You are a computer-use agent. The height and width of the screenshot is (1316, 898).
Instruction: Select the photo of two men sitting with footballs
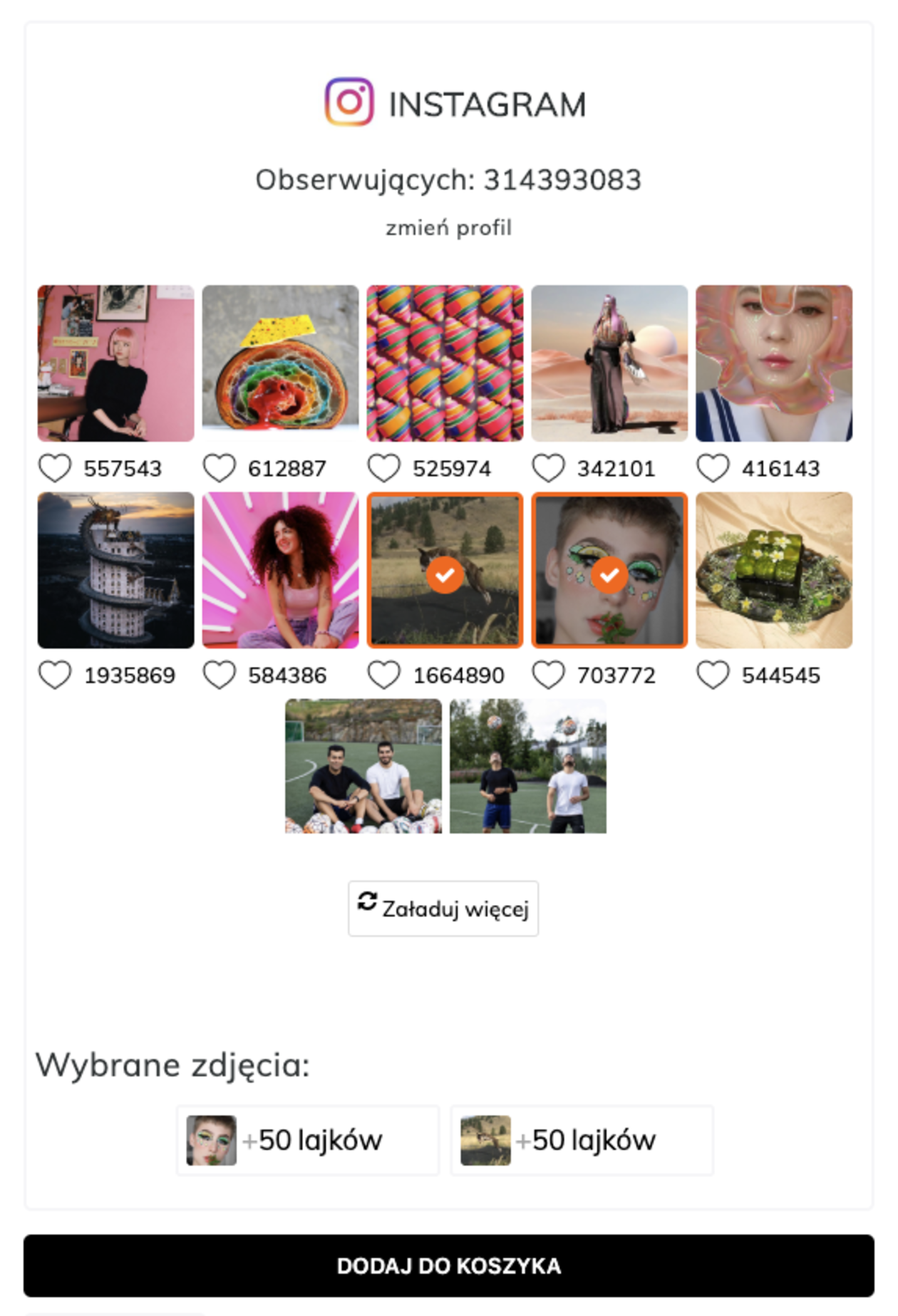363,766
